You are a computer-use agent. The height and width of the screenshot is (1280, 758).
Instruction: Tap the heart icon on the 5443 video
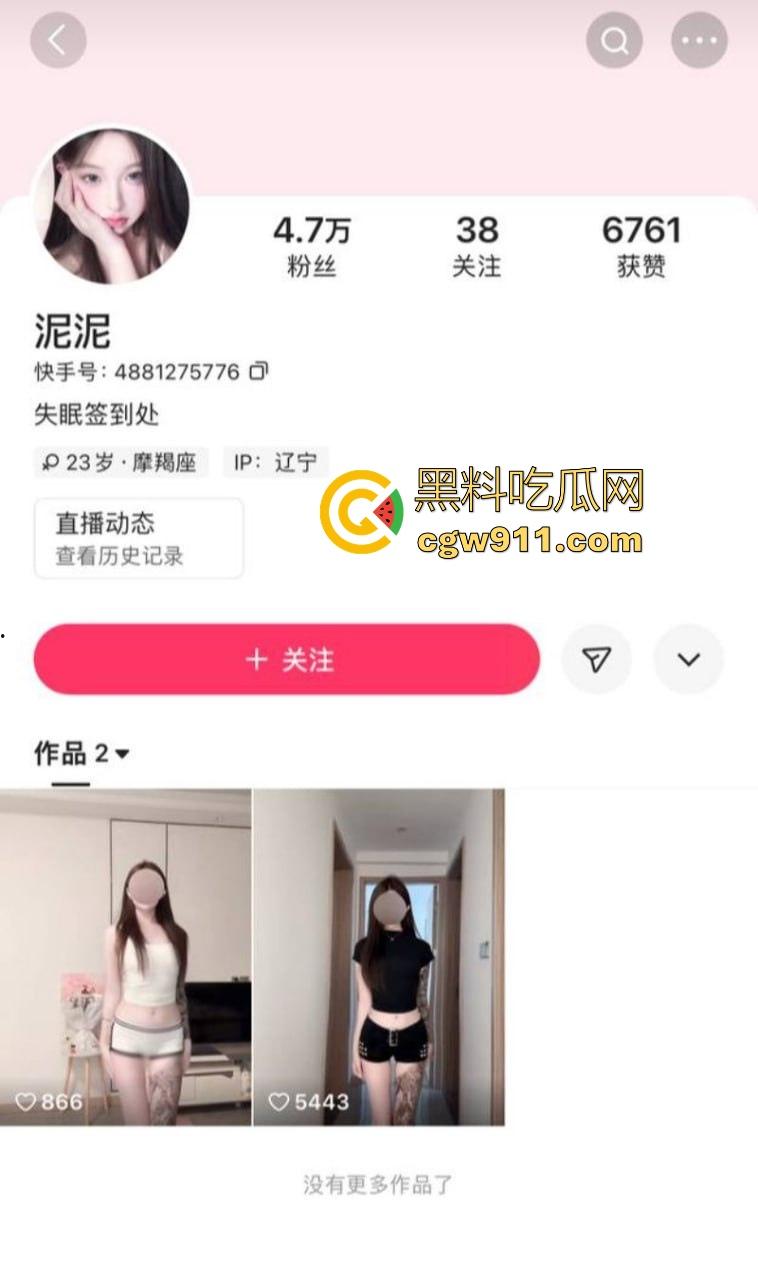278,1103
